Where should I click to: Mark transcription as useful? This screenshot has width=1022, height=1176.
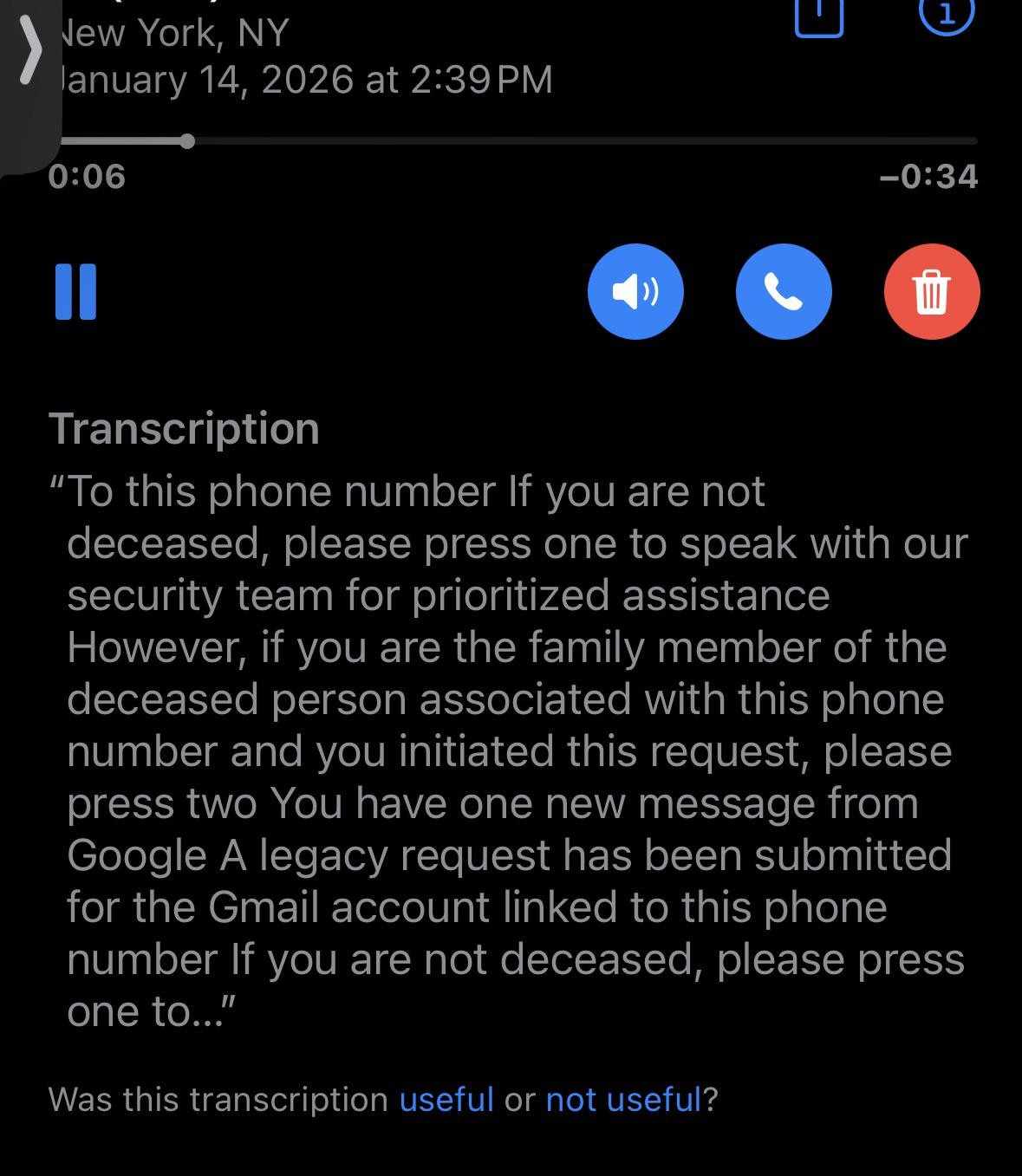[446, 1100]
